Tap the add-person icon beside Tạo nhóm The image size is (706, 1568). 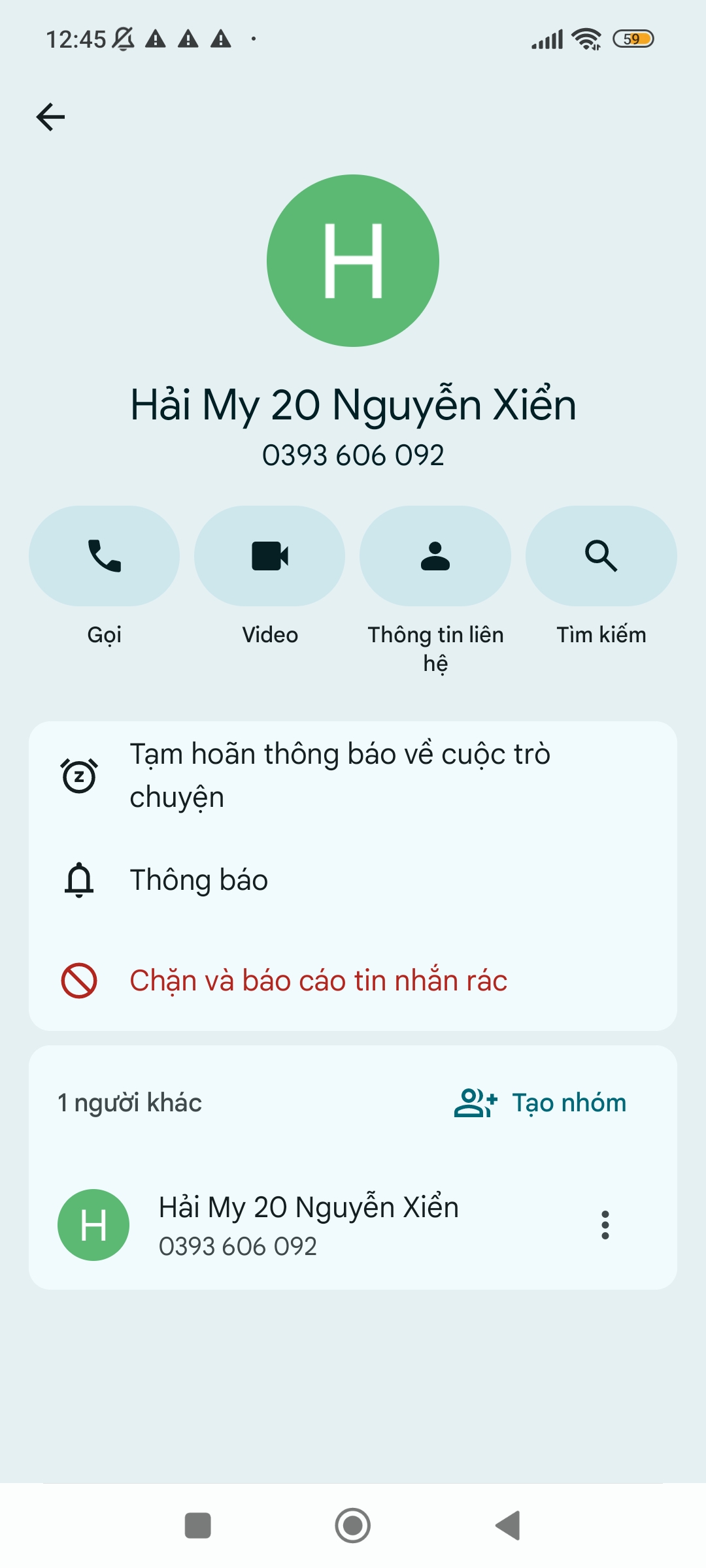(x=474, y=1102)
